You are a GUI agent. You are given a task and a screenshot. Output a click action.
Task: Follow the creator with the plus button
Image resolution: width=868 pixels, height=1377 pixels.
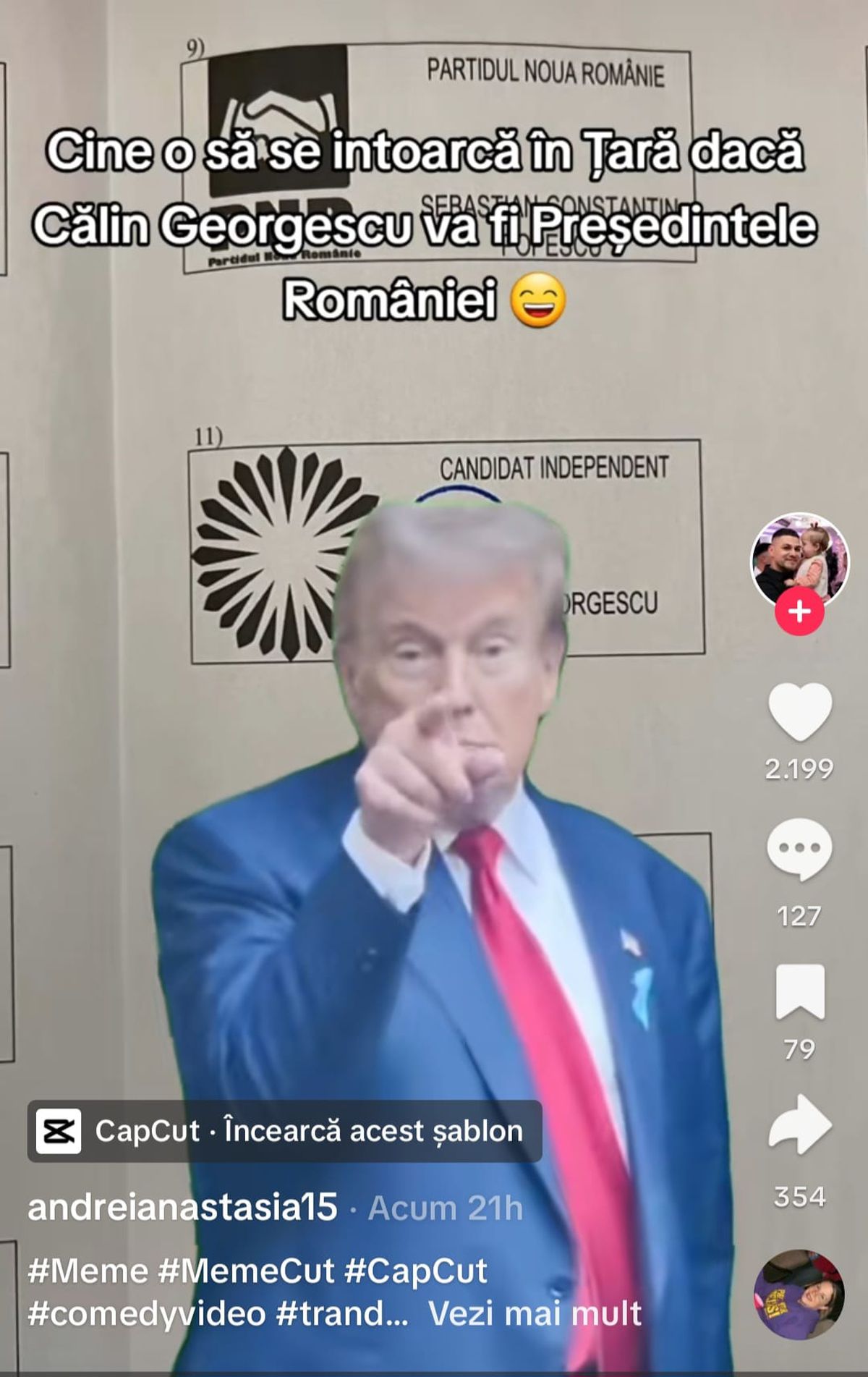point(799,612)
